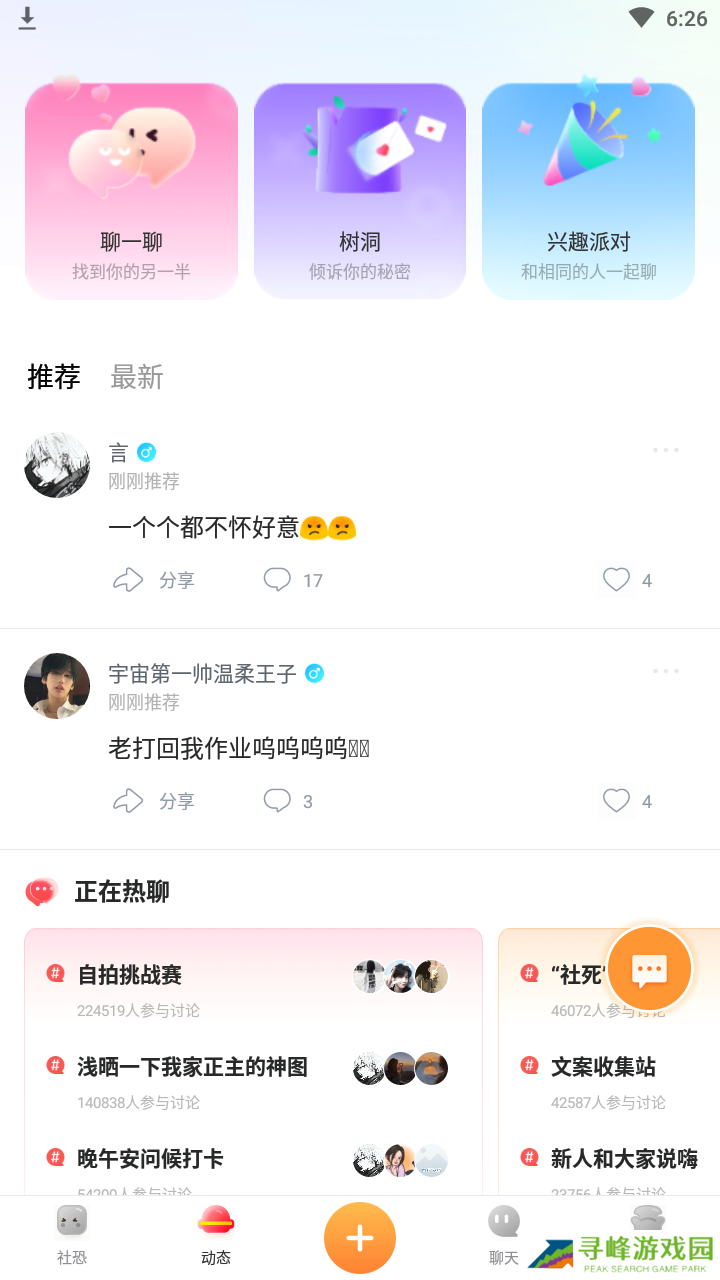Image resolution: width=720 pixels, height=1280 pixels.
Task: Open the 浅晒一下我家正主的神图 topic
Action: click(192, 1067)
